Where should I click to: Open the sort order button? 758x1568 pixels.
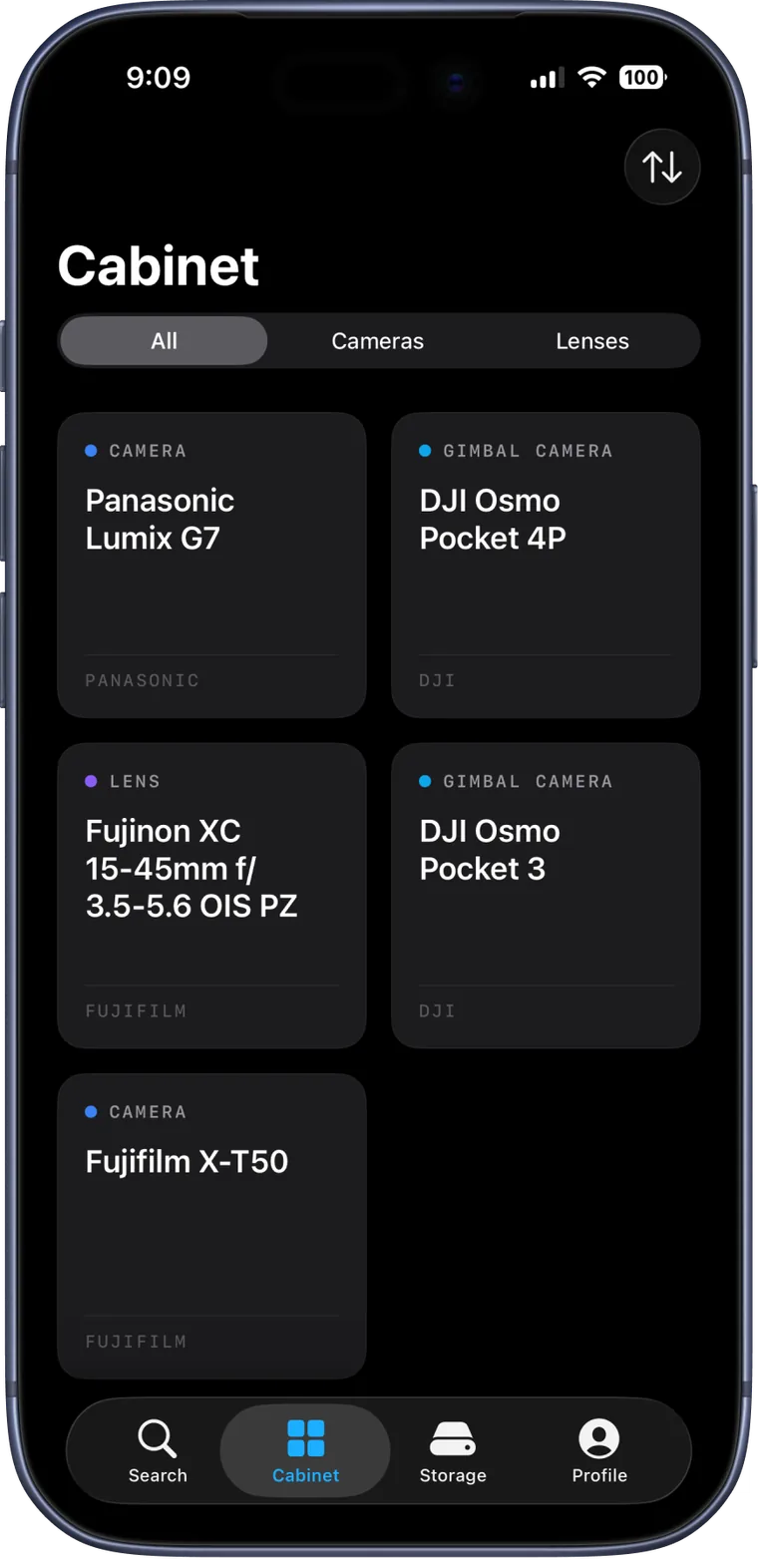[661, 167]
